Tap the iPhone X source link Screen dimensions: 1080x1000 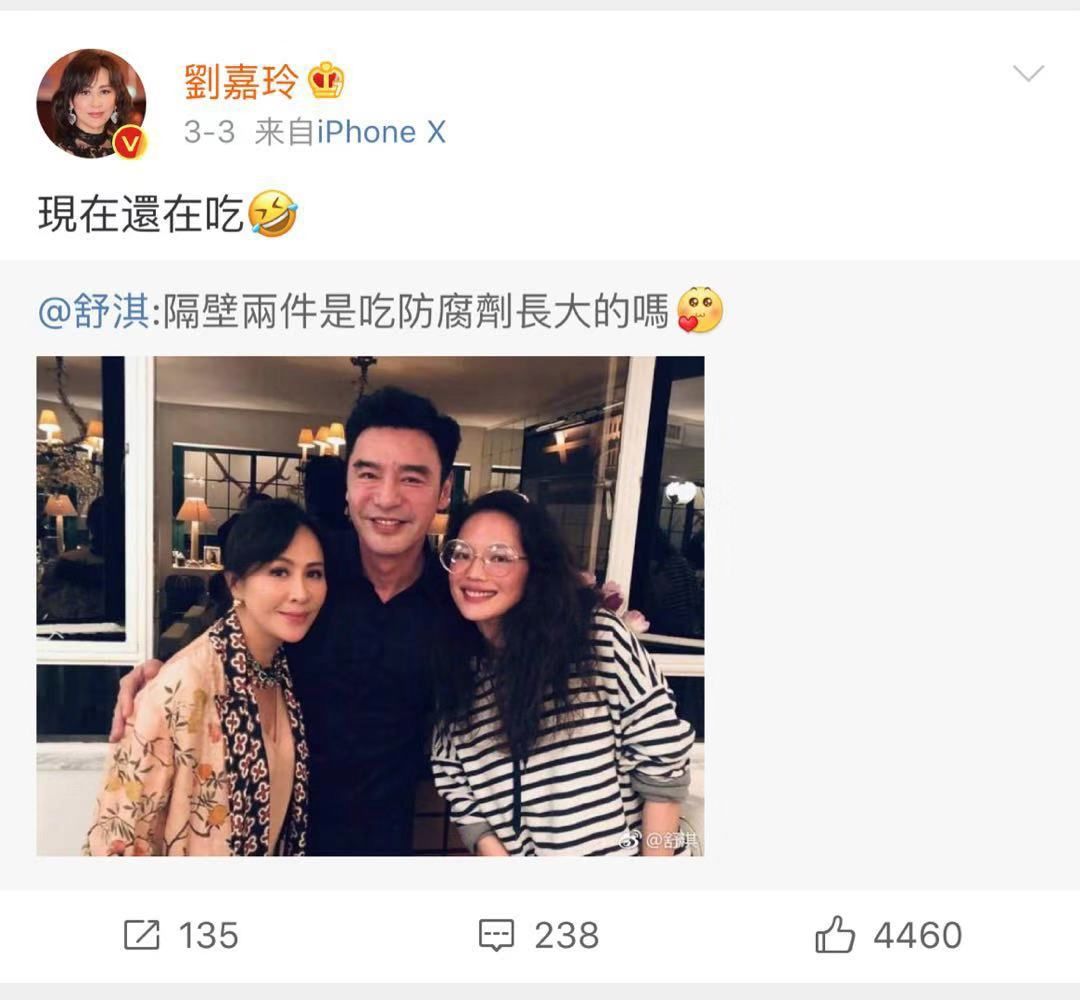(381, 132)
